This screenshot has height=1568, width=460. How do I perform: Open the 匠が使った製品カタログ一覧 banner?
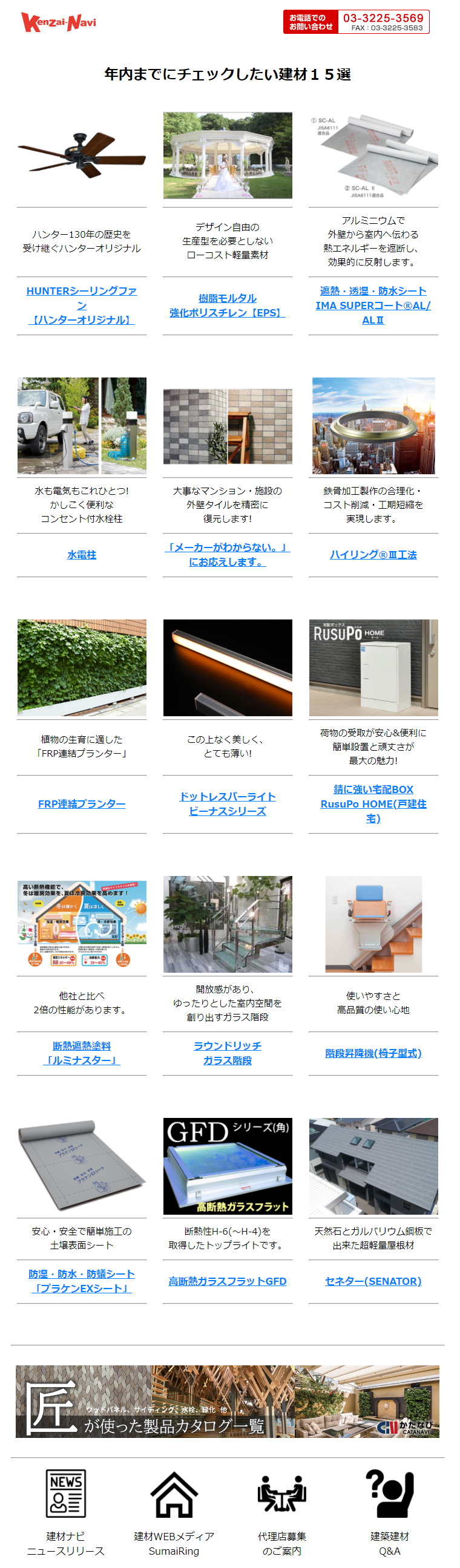point(227,1401)
